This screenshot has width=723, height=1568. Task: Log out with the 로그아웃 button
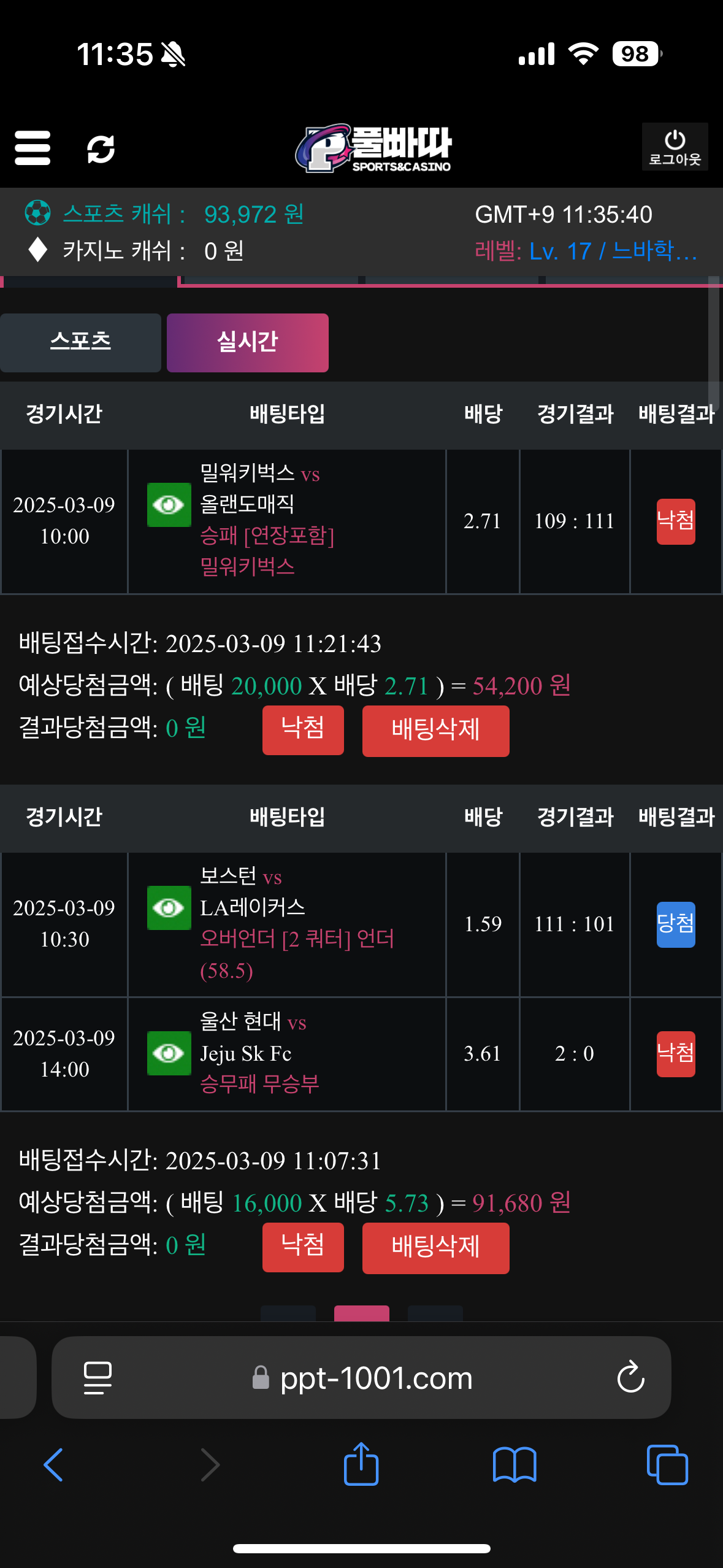(x=675, y=147)
